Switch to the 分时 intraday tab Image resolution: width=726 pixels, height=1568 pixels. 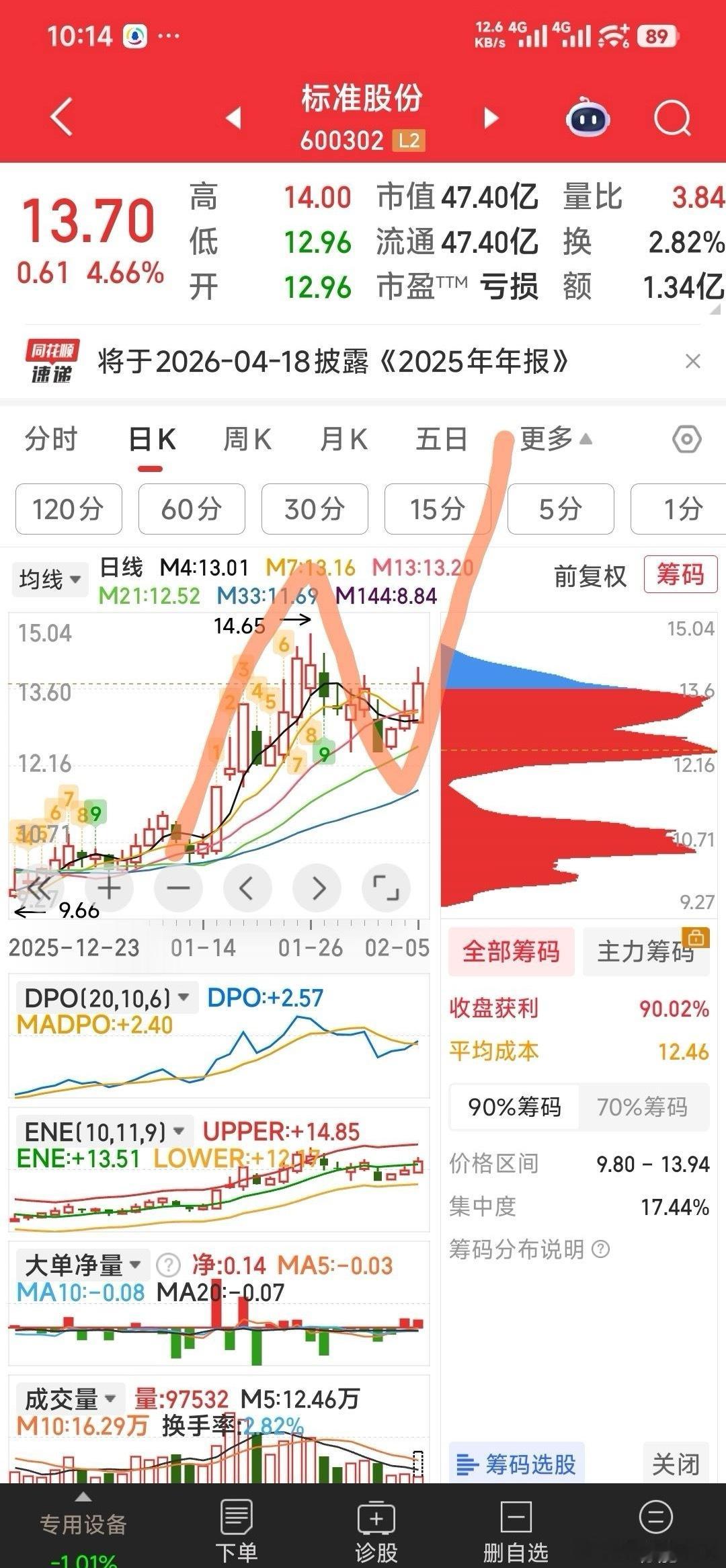(51, 438)
